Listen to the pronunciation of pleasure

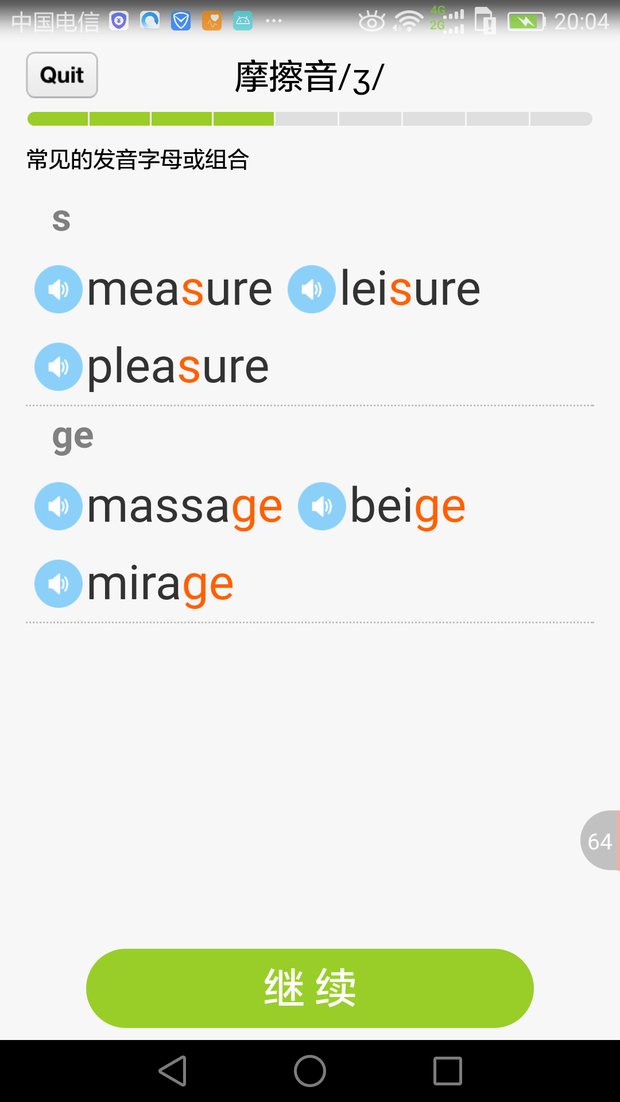click(58, 367)
